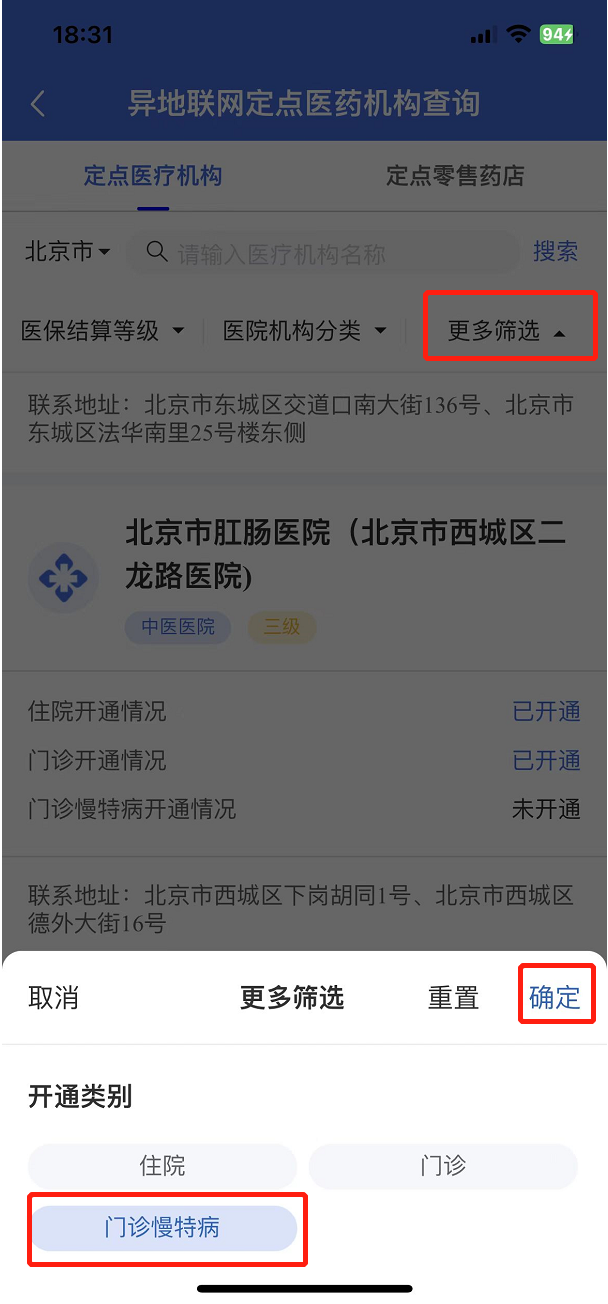Expand the 医保结算等级 filter

pyautogui.click(x=103, y=331)
